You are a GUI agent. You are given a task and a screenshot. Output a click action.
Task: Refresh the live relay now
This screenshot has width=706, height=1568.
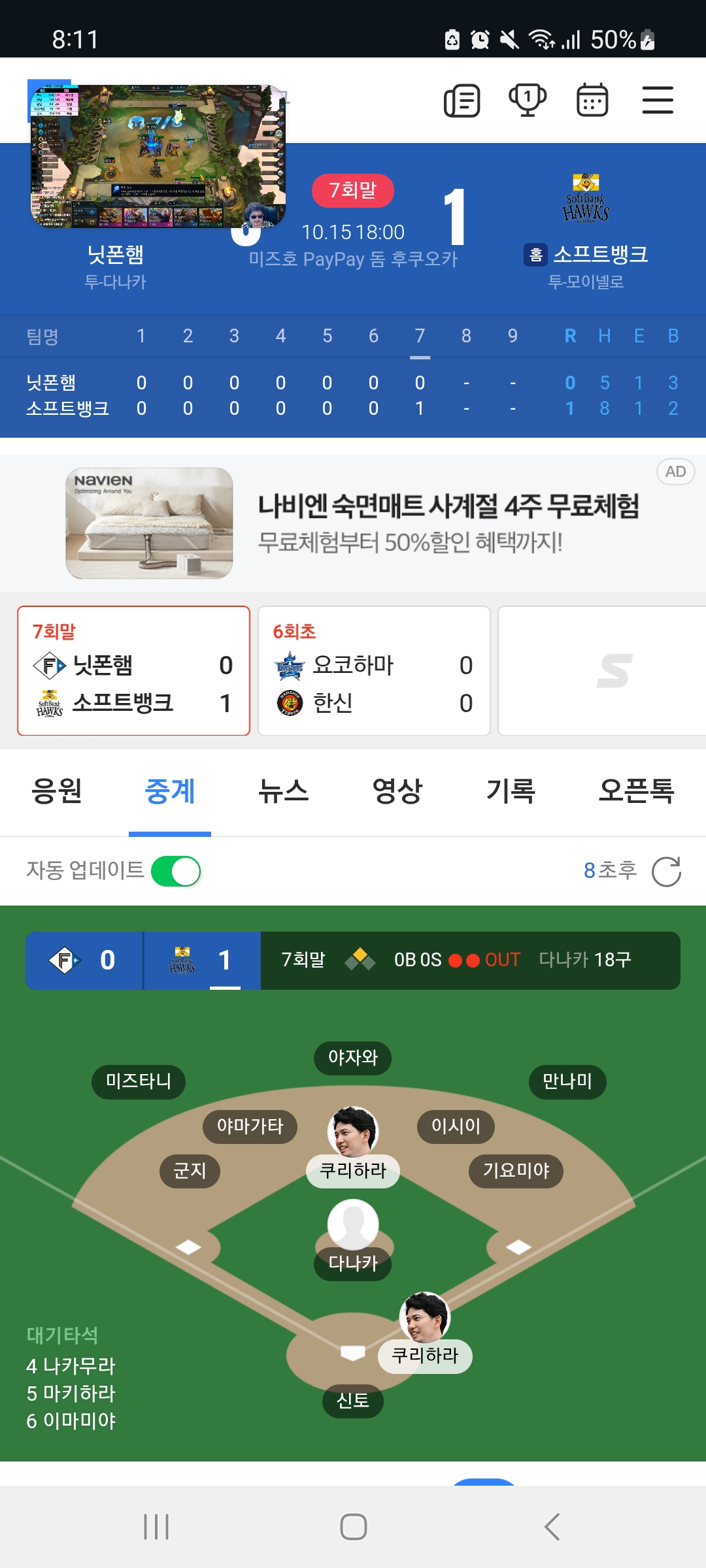click(x=666, y=872)
